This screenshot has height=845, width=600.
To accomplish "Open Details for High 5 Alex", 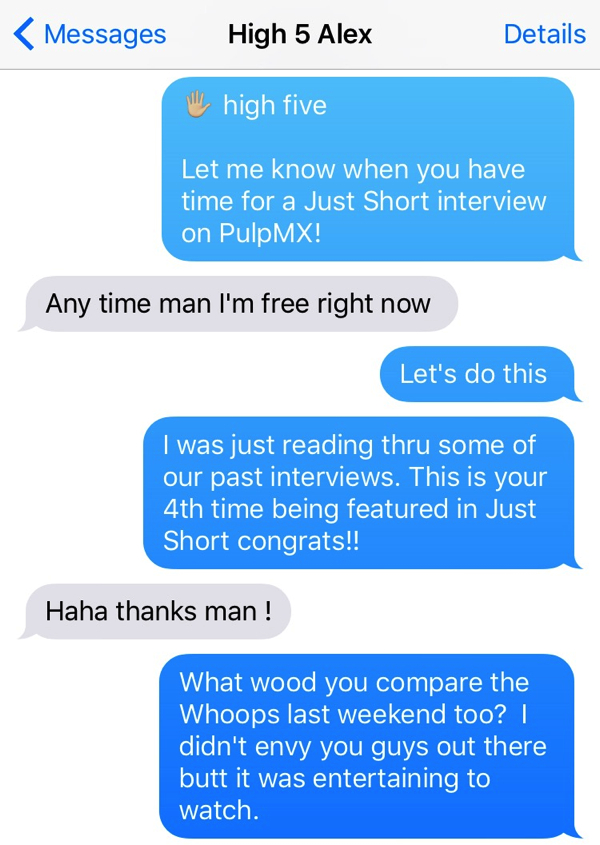I will pyautogui.click(x=544, y=34).
